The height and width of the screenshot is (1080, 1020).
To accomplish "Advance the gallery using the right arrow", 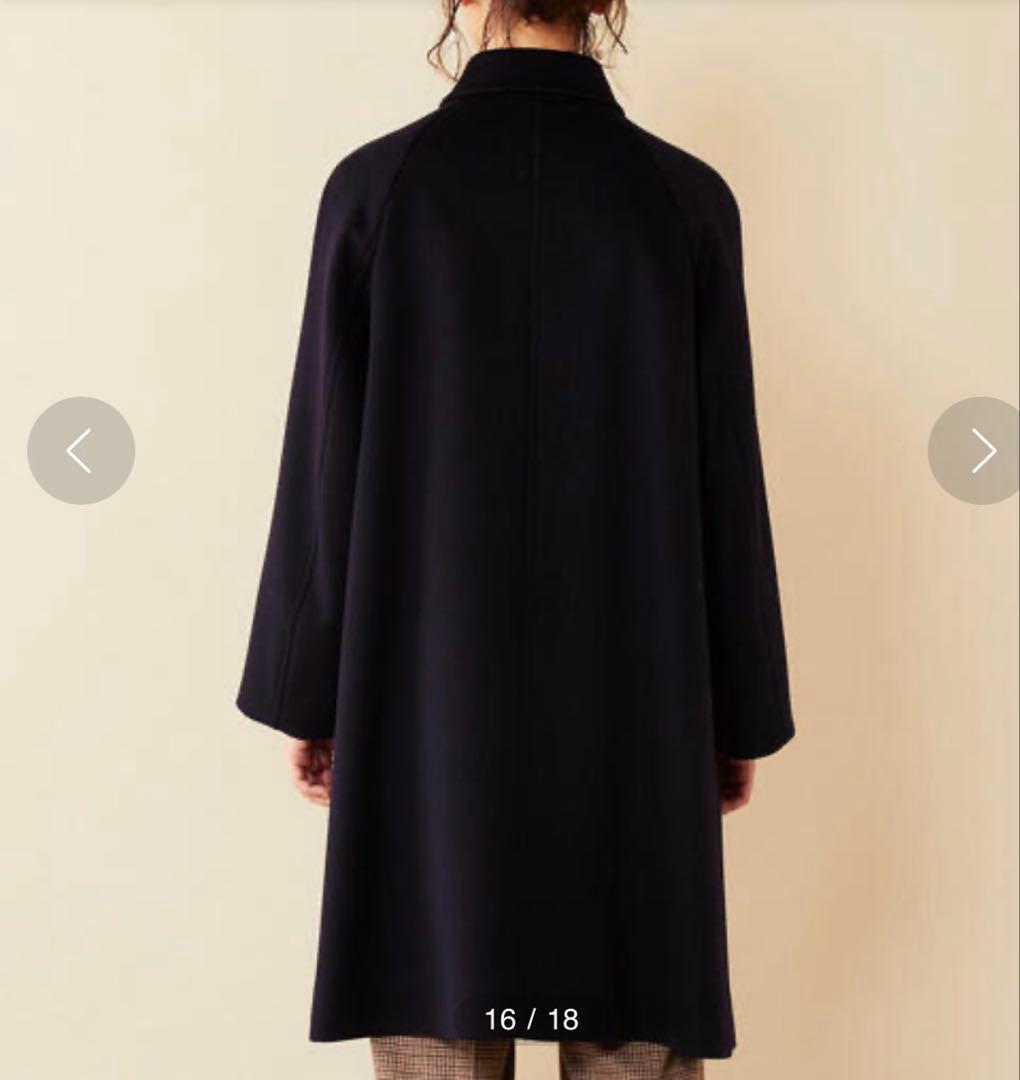I will tap(984, 451).
